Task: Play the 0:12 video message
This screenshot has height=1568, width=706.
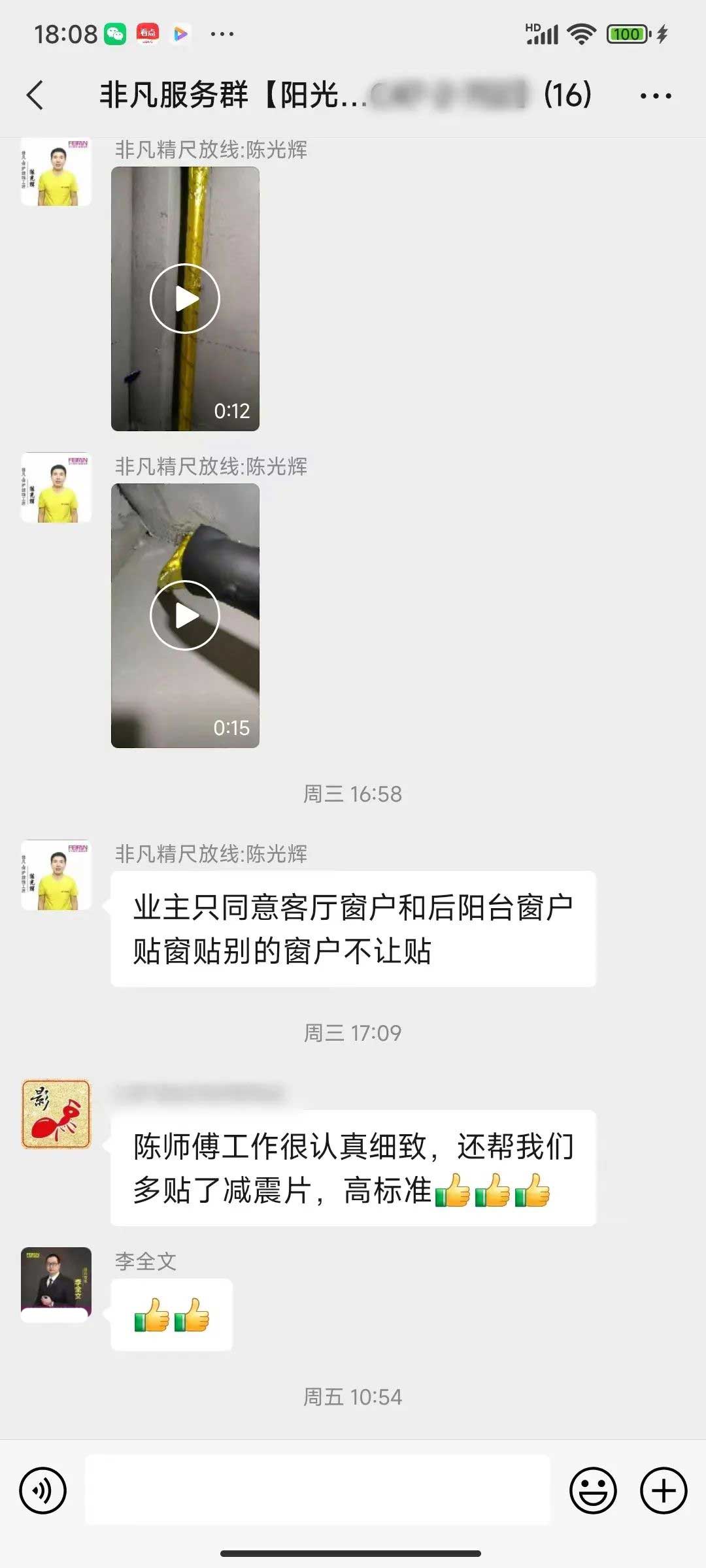Action: click(185, 299)
